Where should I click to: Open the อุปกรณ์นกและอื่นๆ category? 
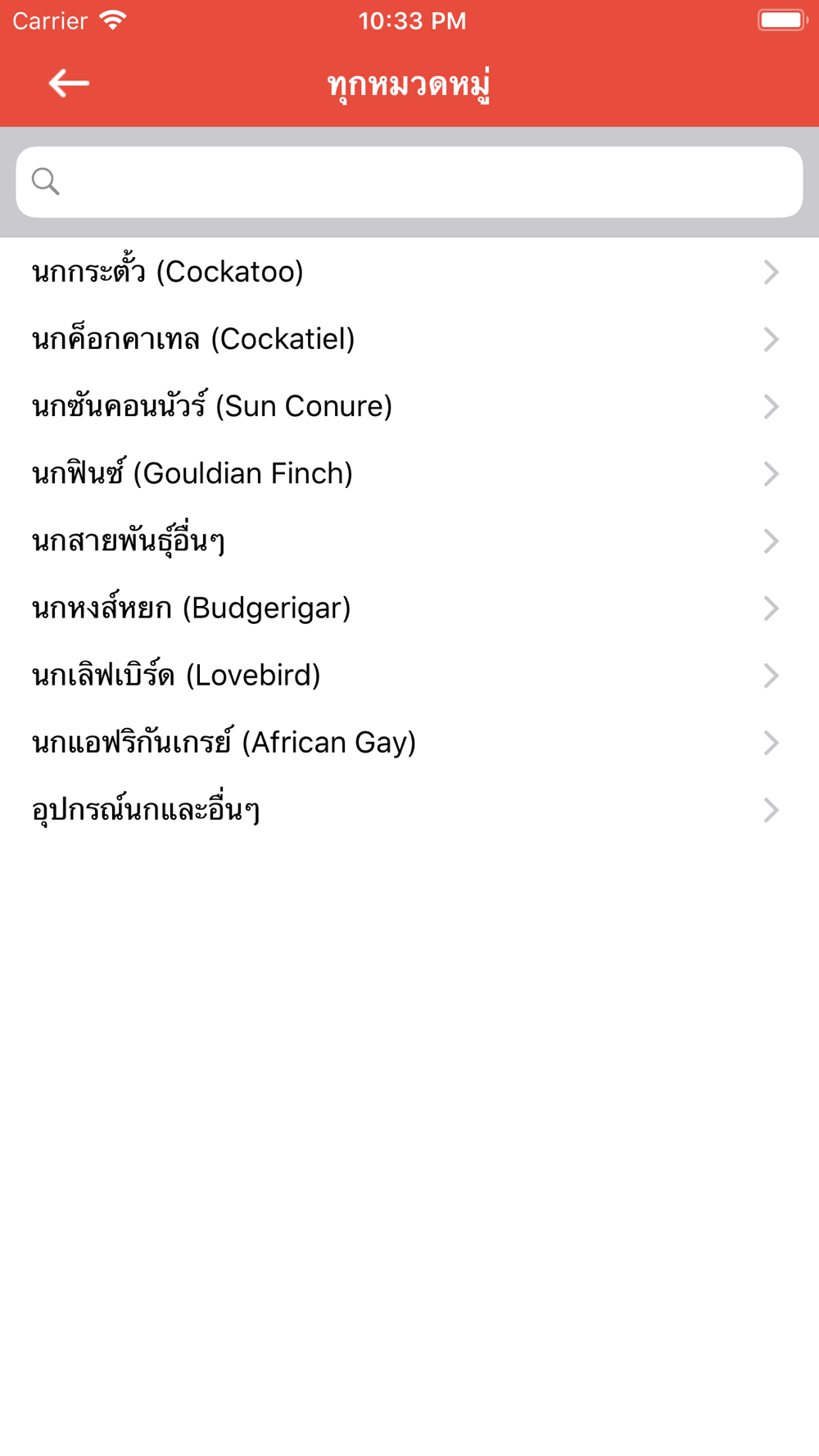pos(409,809)
